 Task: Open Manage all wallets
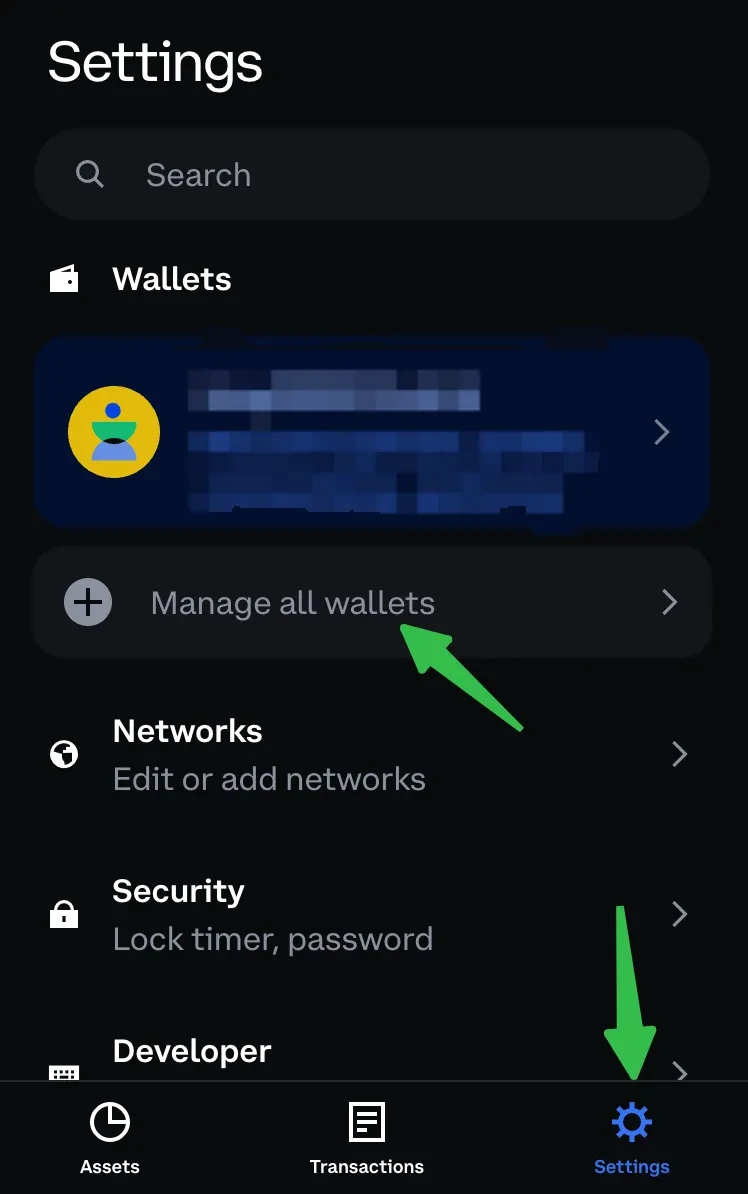tap(372, 602)
